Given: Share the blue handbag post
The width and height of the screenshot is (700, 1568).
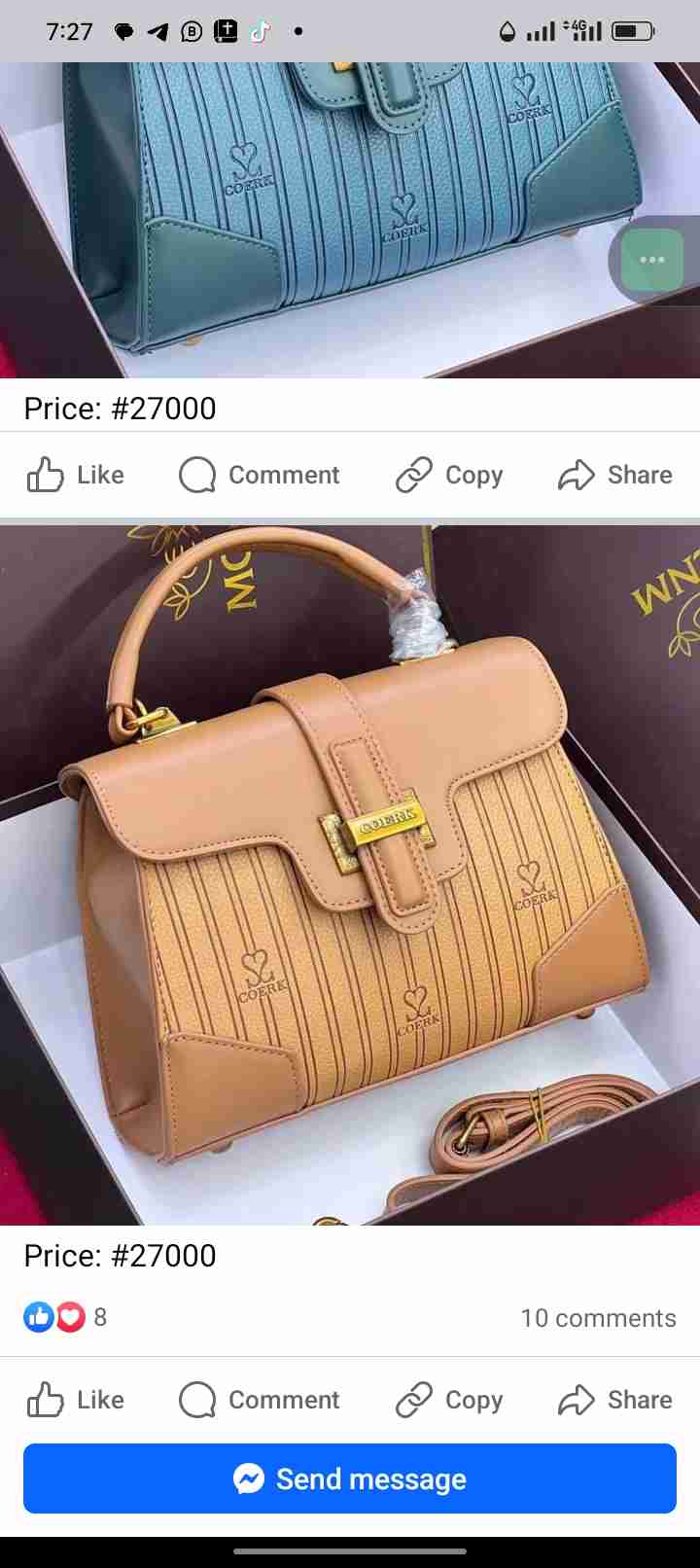Looking at the screenshot, I should pos(614,475).
